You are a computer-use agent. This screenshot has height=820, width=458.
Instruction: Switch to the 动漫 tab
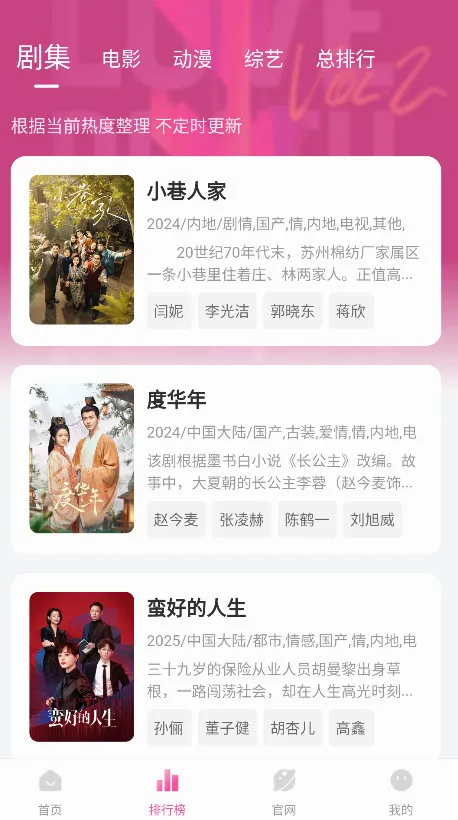[x=192, y=59]
